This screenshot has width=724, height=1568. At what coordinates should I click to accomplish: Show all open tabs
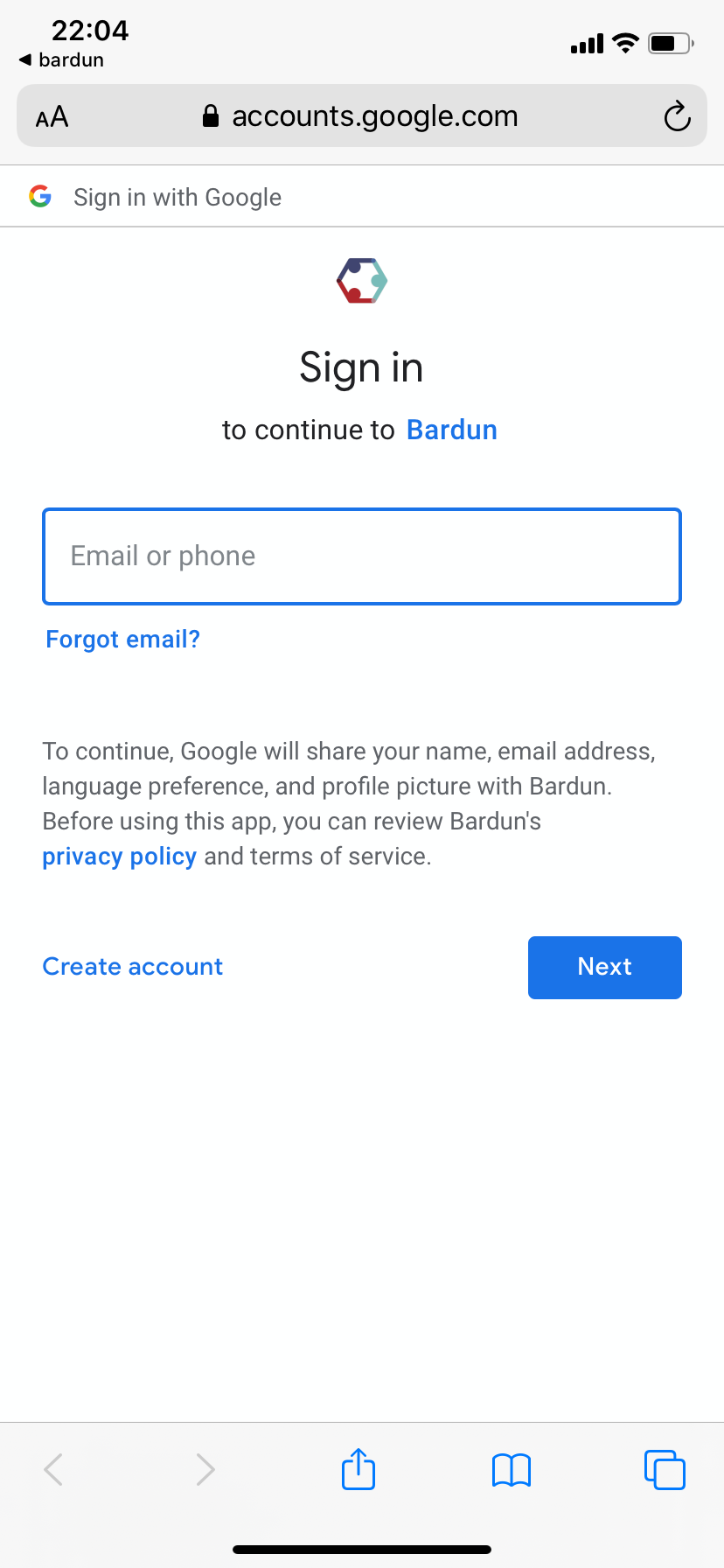tap(665, 1469)
